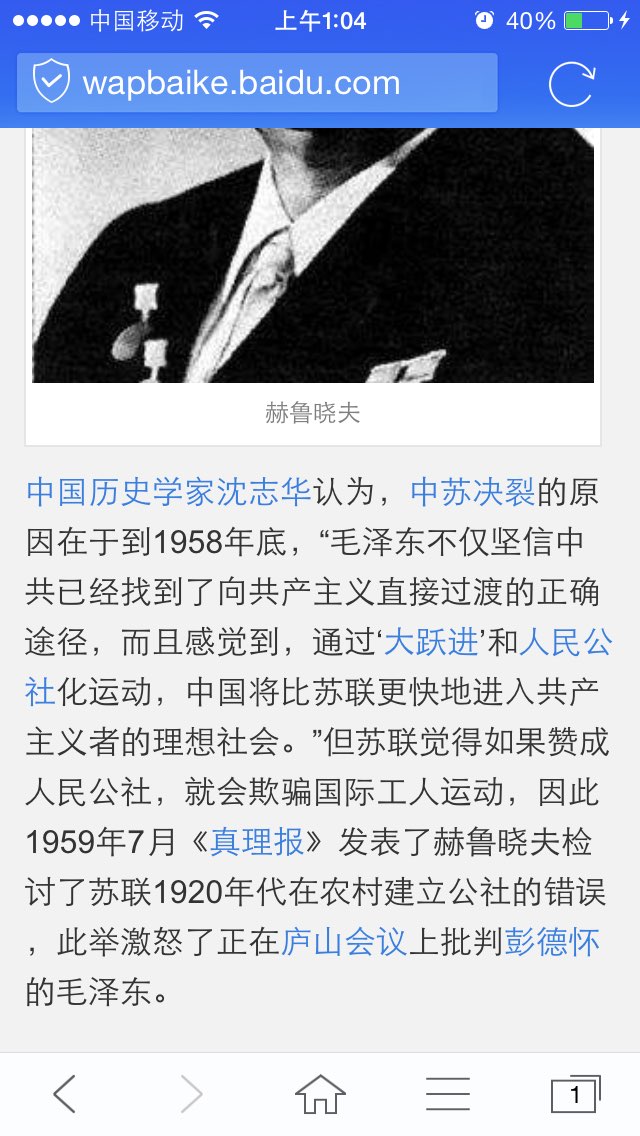Open the browser menu
This screenshot has height=1136, width=640.
pos(447,1094)
